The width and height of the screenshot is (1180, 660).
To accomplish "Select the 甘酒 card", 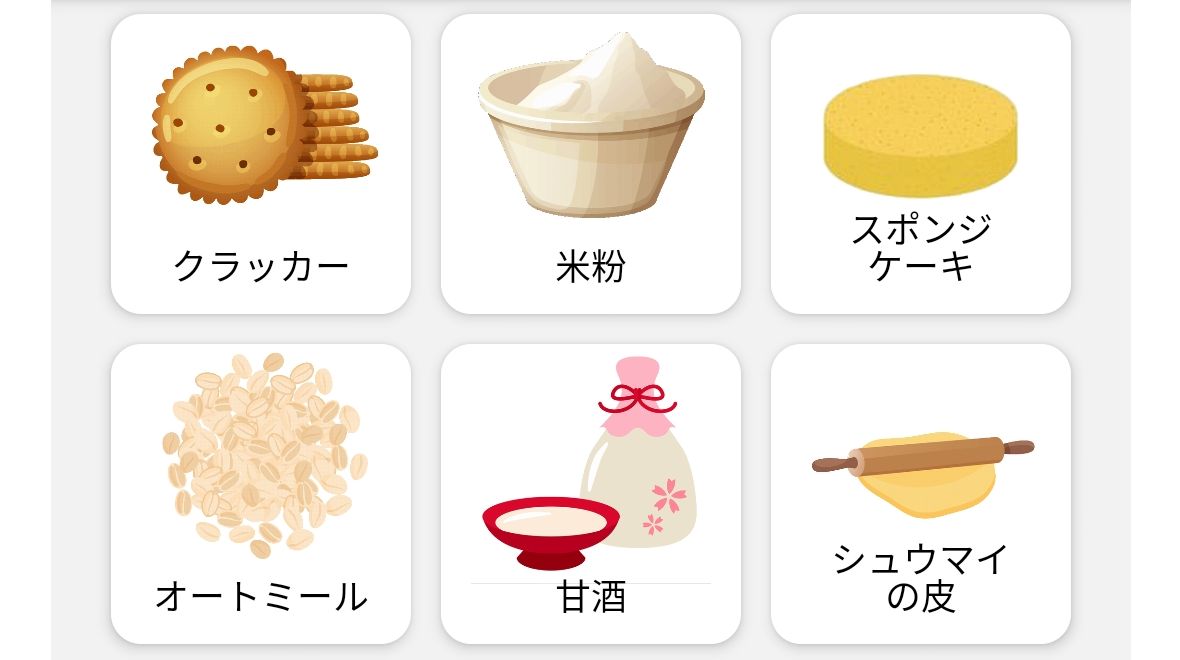I will [x=590, y=494].
